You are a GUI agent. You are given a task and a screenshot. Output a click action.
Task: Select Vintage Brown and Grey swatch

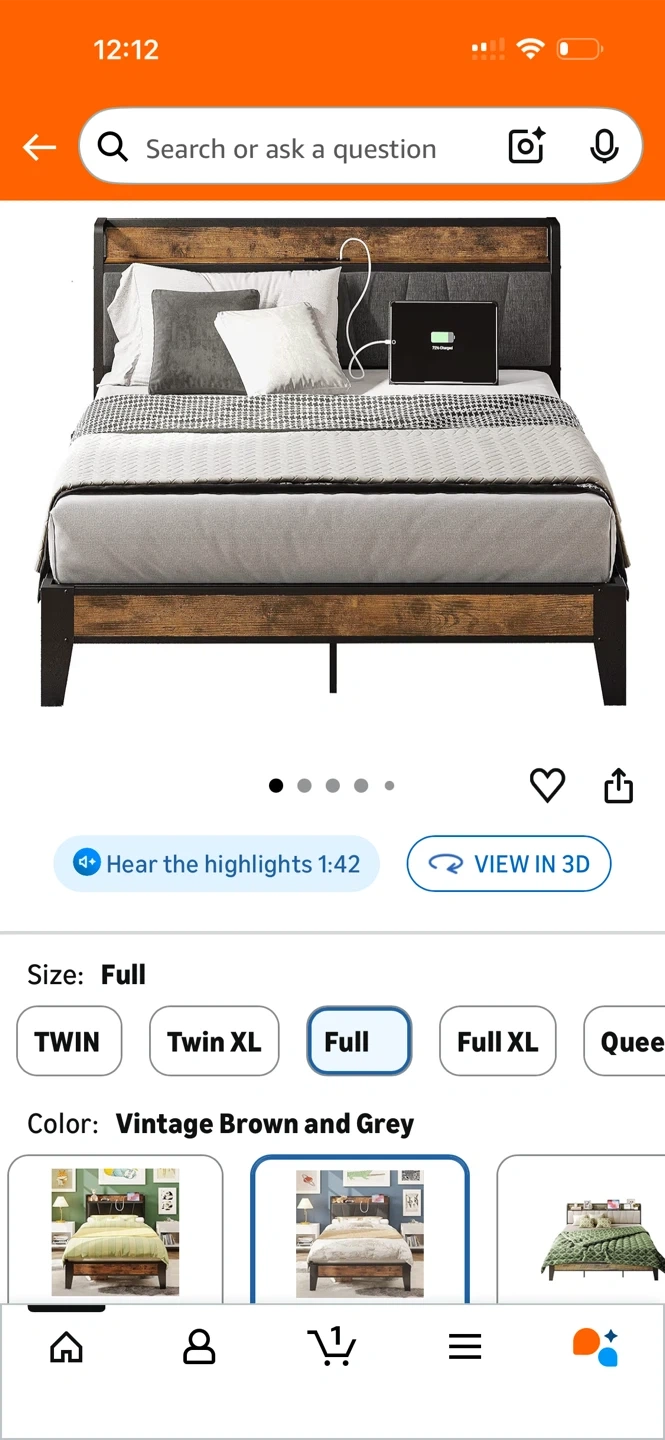tap(359, 1230)
